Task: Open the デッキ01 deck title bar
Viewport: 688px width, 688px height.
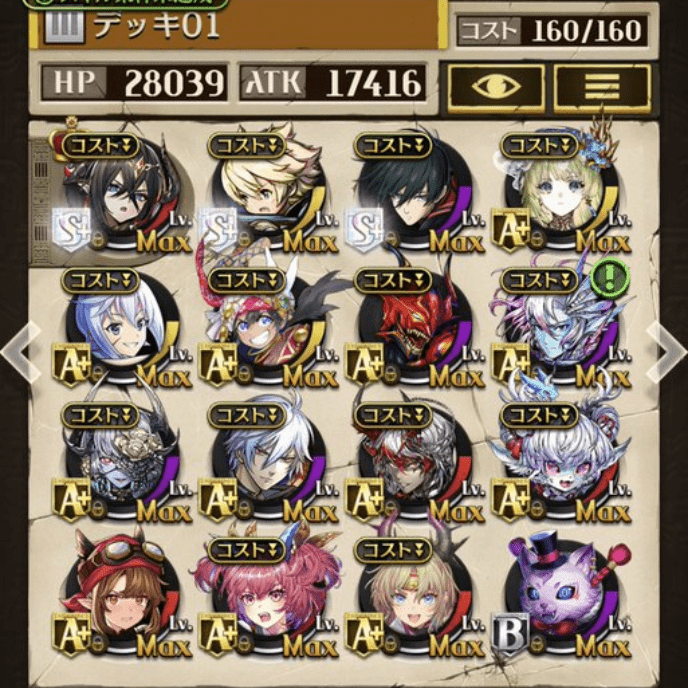Action: pos(240,27)
